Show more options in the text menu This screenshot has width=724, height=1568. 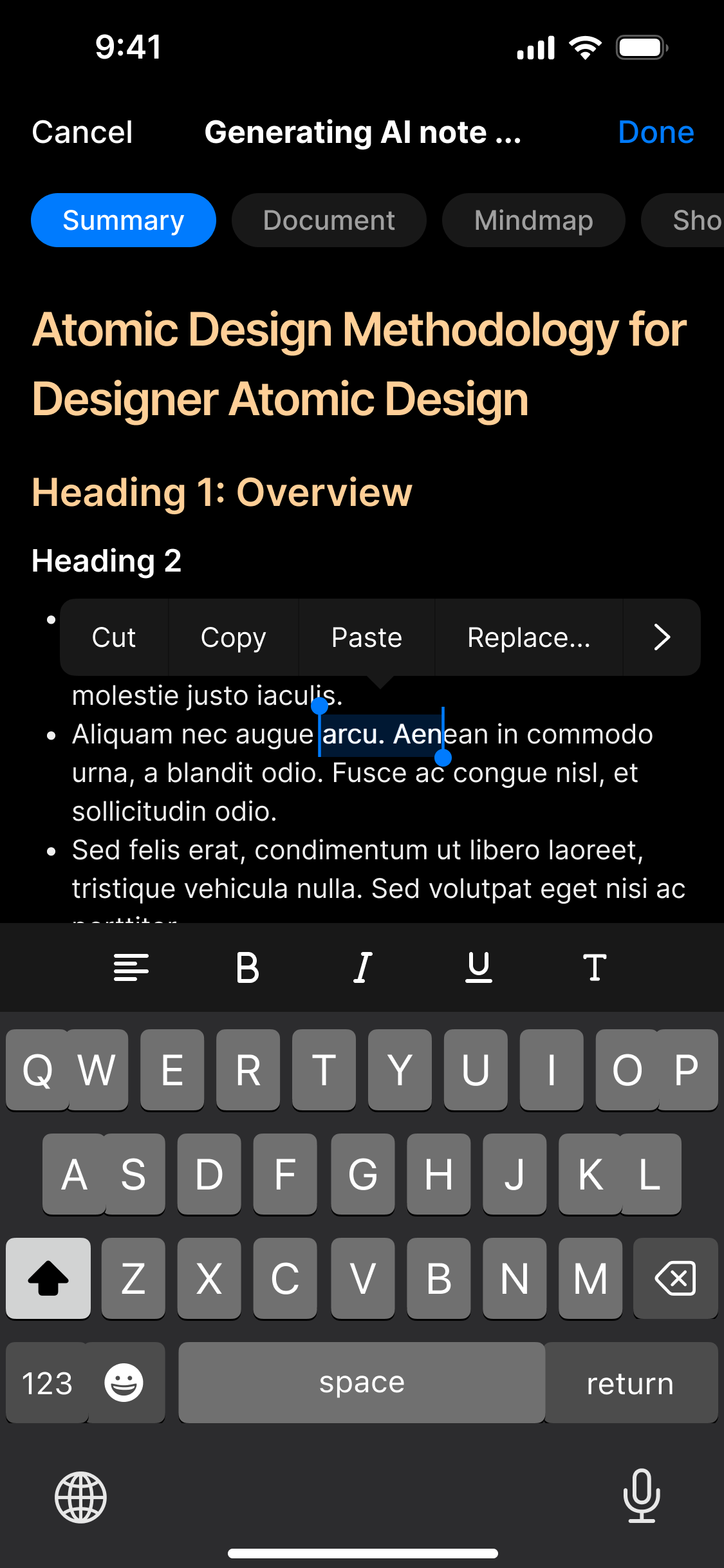tap(662, 638)
